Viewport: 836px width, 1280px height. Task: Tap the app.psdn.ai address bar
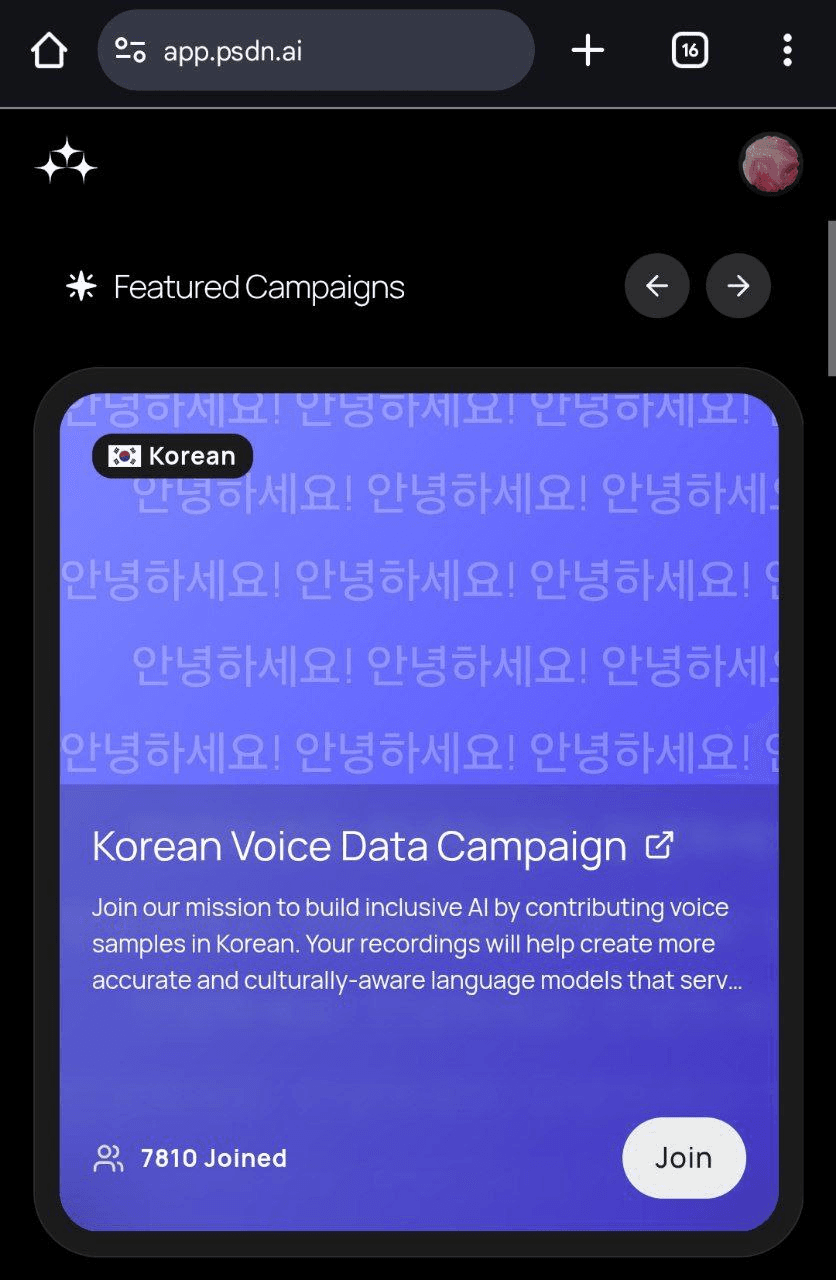[x=315, y=50]
